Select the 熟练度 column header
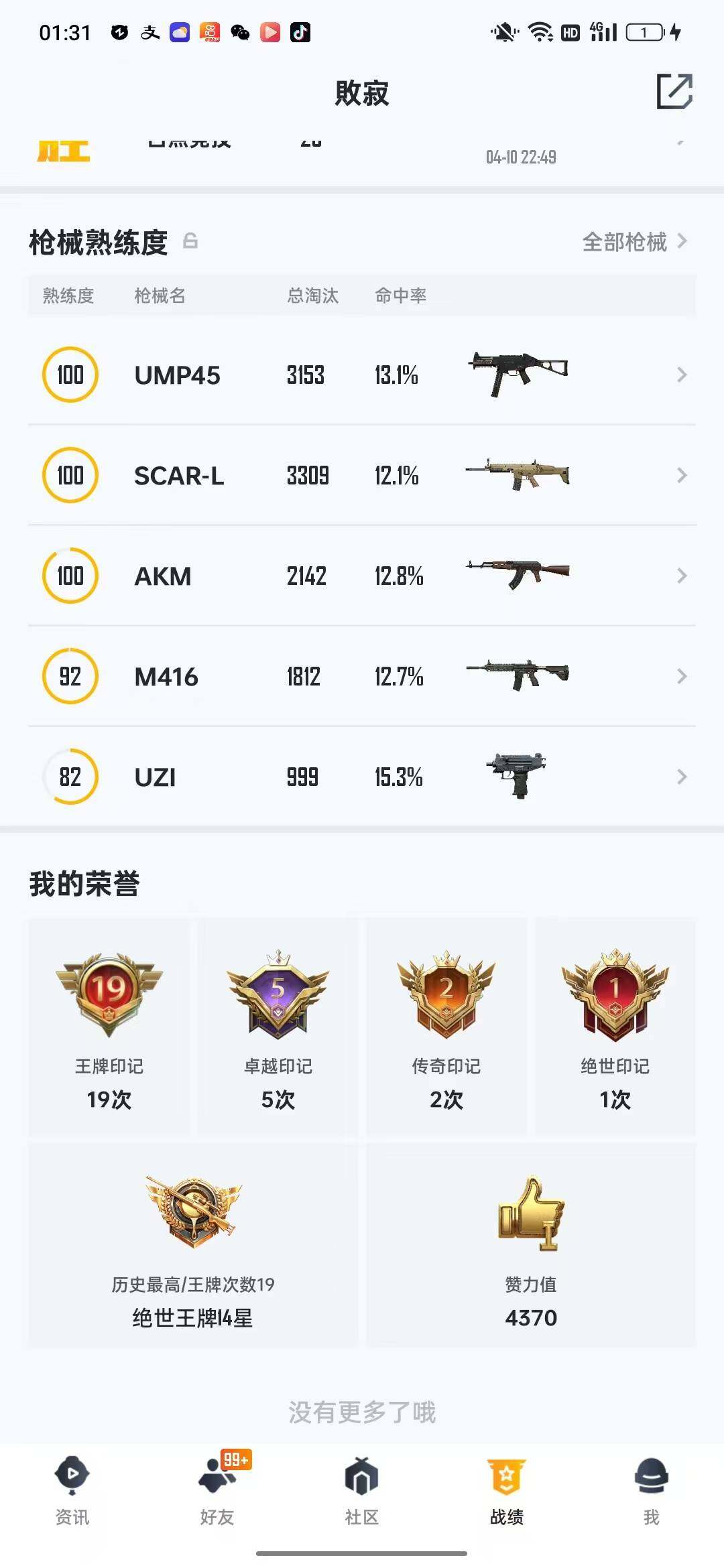 (69, 296)
